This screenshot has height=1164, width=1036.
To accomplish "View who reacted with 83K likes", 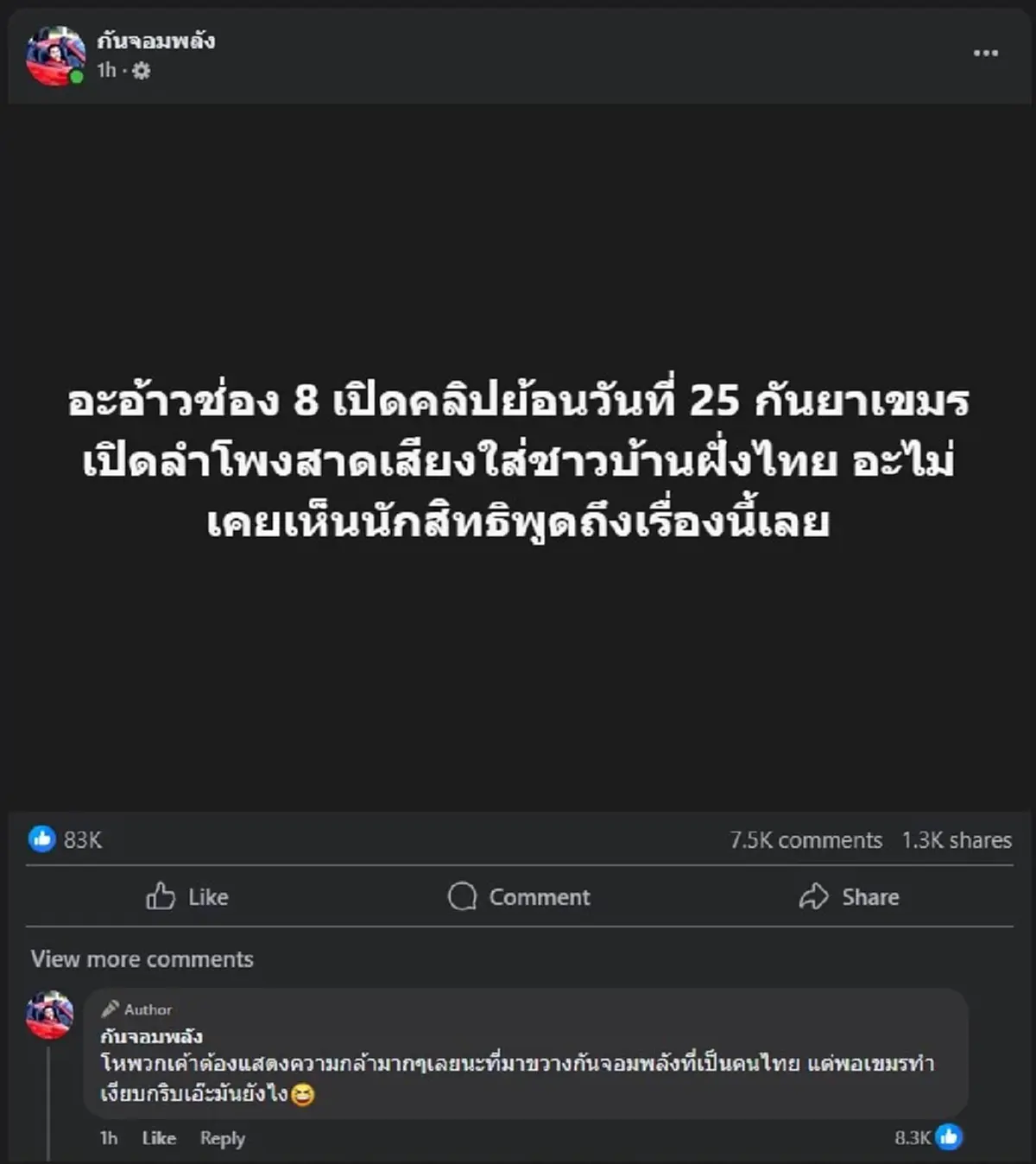I will click(66, 838).
